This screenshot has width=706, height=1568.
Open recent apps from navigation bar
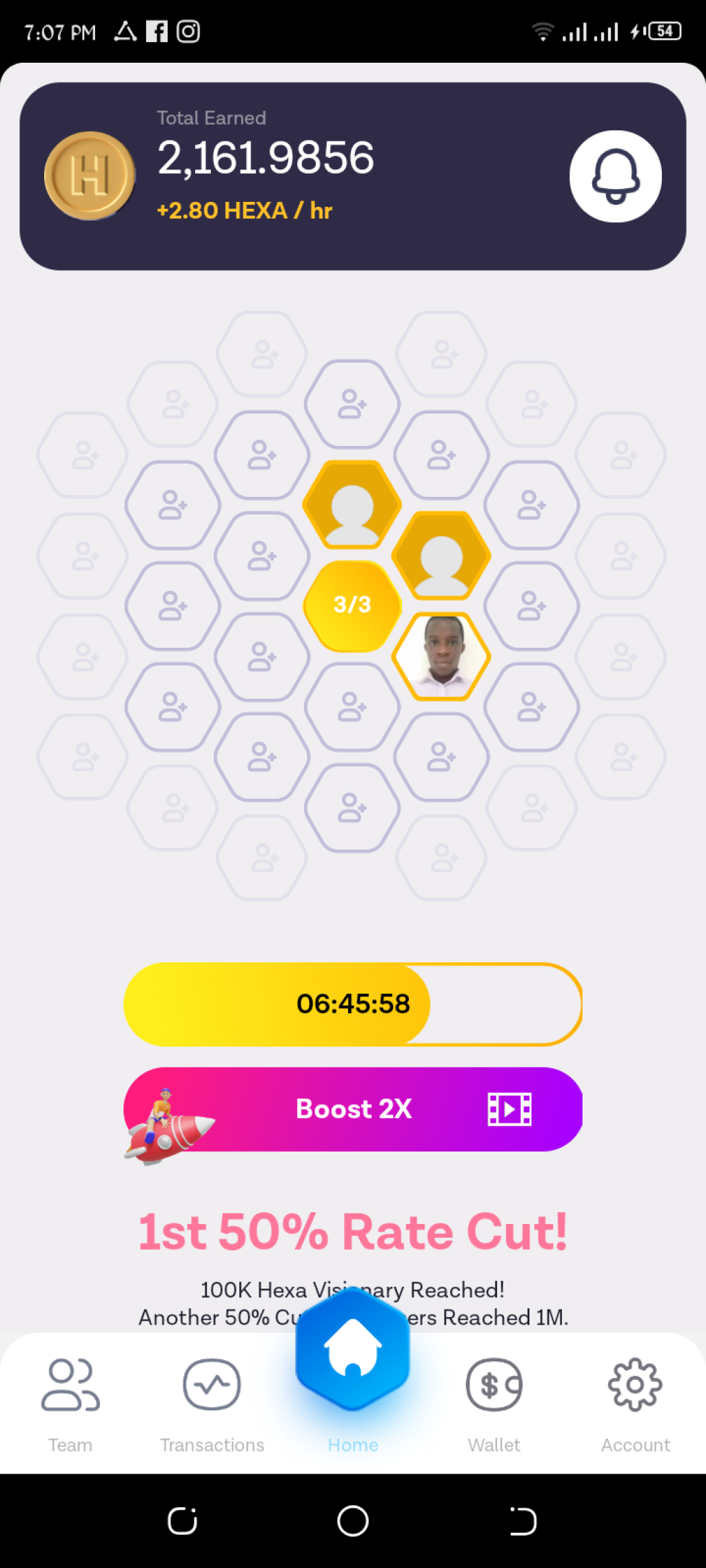(183, 1521)
